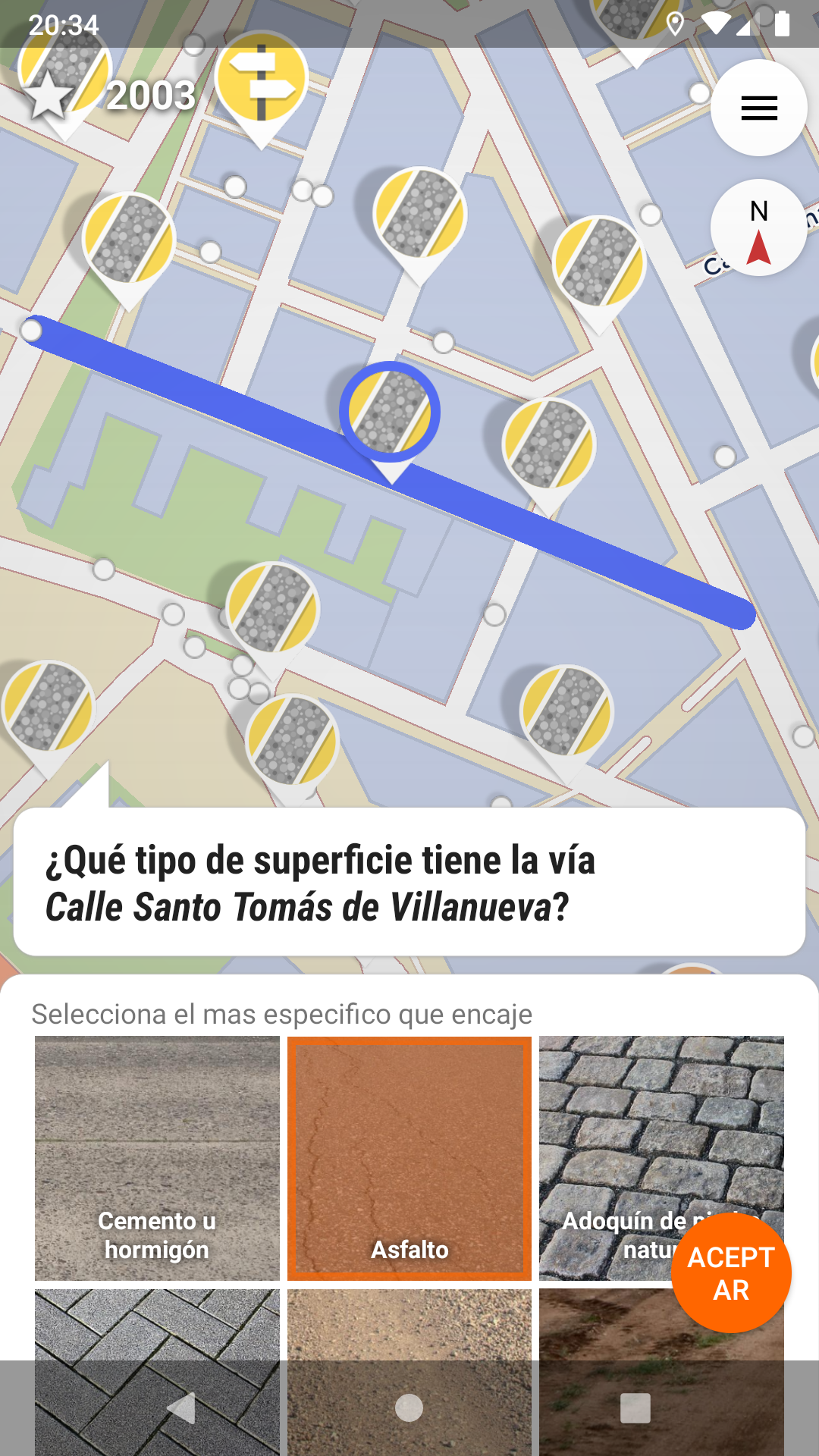Screen dimensions: 819x1456
Task: Open the main hamburger menu
Action: [x=758, y=108]
